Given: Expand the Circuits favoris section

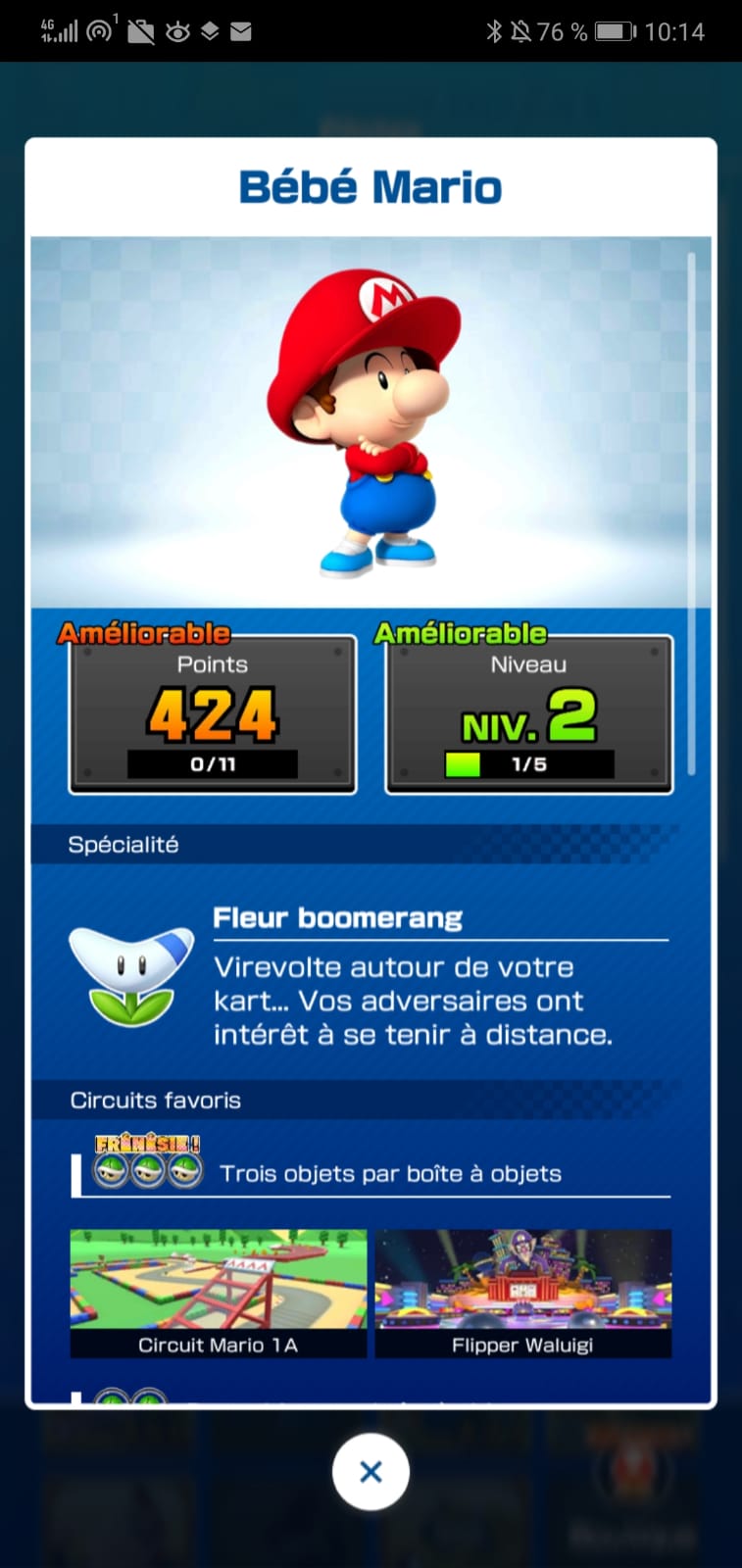Looking at the screenshot, I should pyautogui.click(x=155, y=1100).
